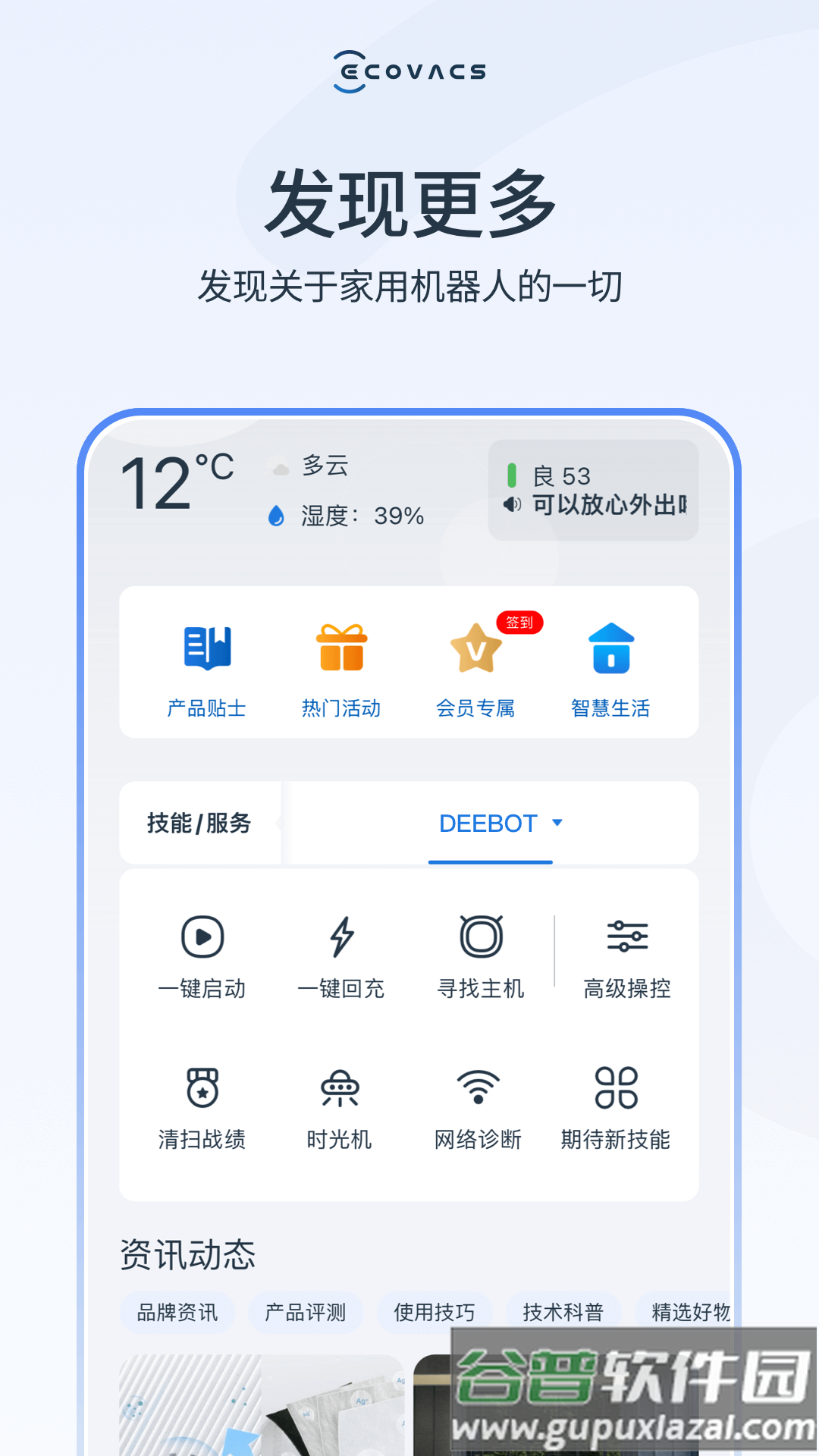Open 智慧生活 smart life
This screenshot has width=819, height=1456.
[x=611, y=666]
